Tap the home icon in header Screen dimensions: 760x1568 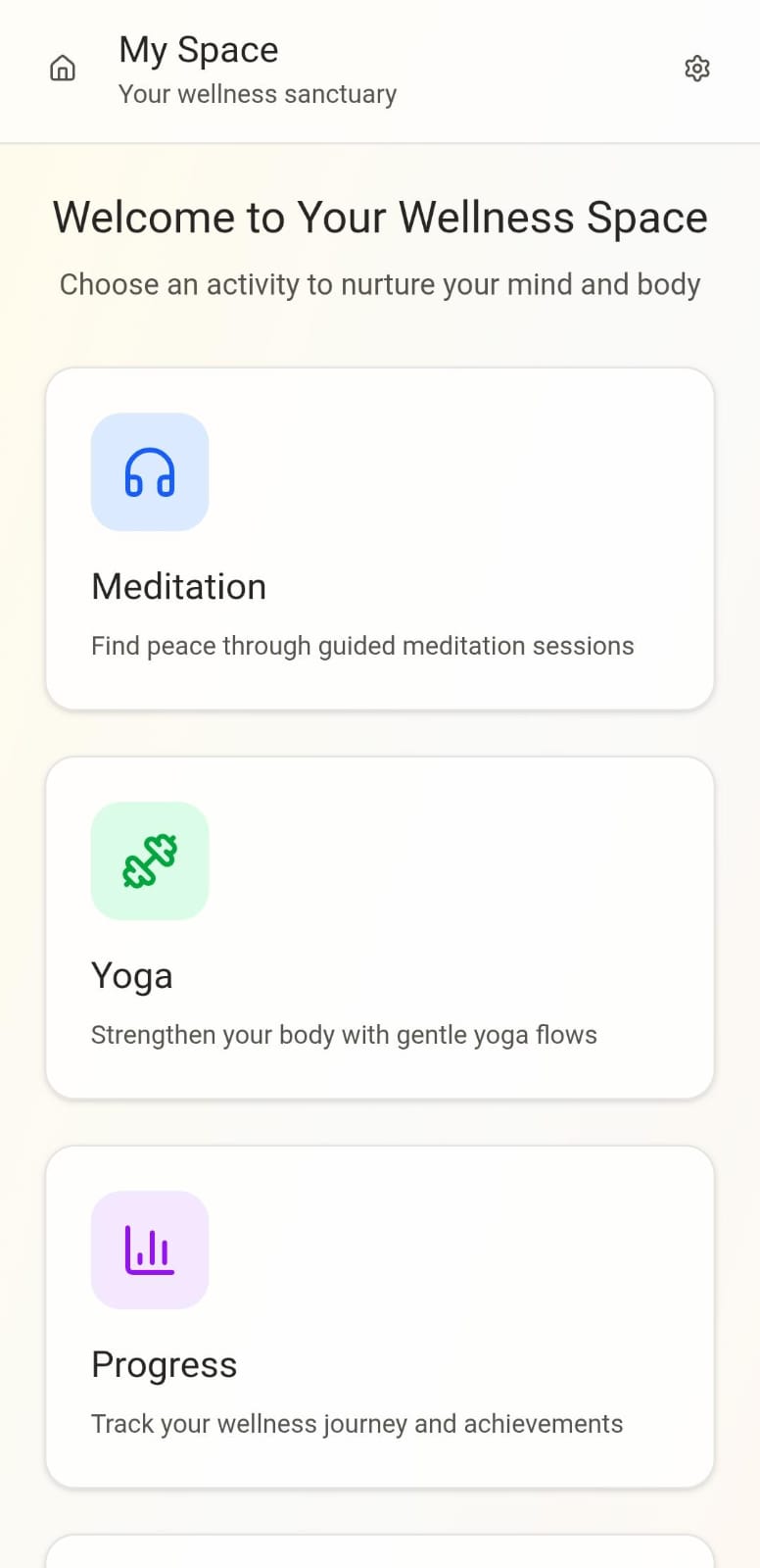63,69
